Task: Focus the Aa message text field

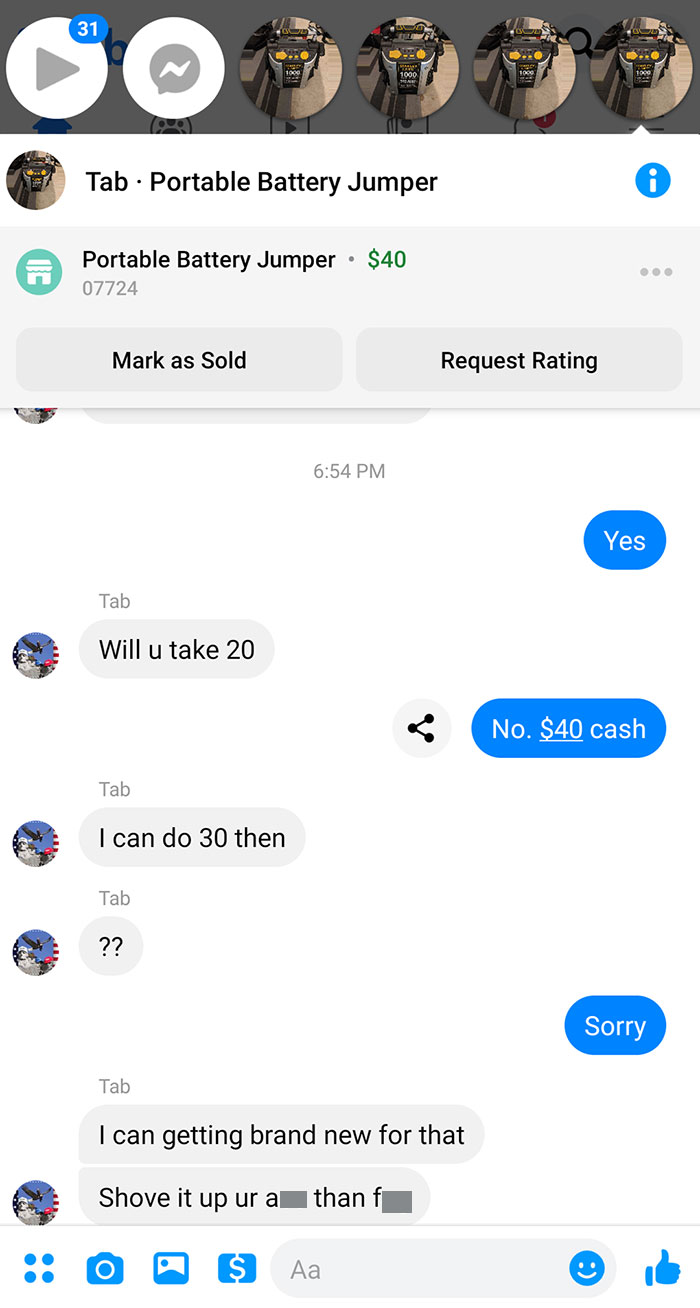Action: (420, 1269)
